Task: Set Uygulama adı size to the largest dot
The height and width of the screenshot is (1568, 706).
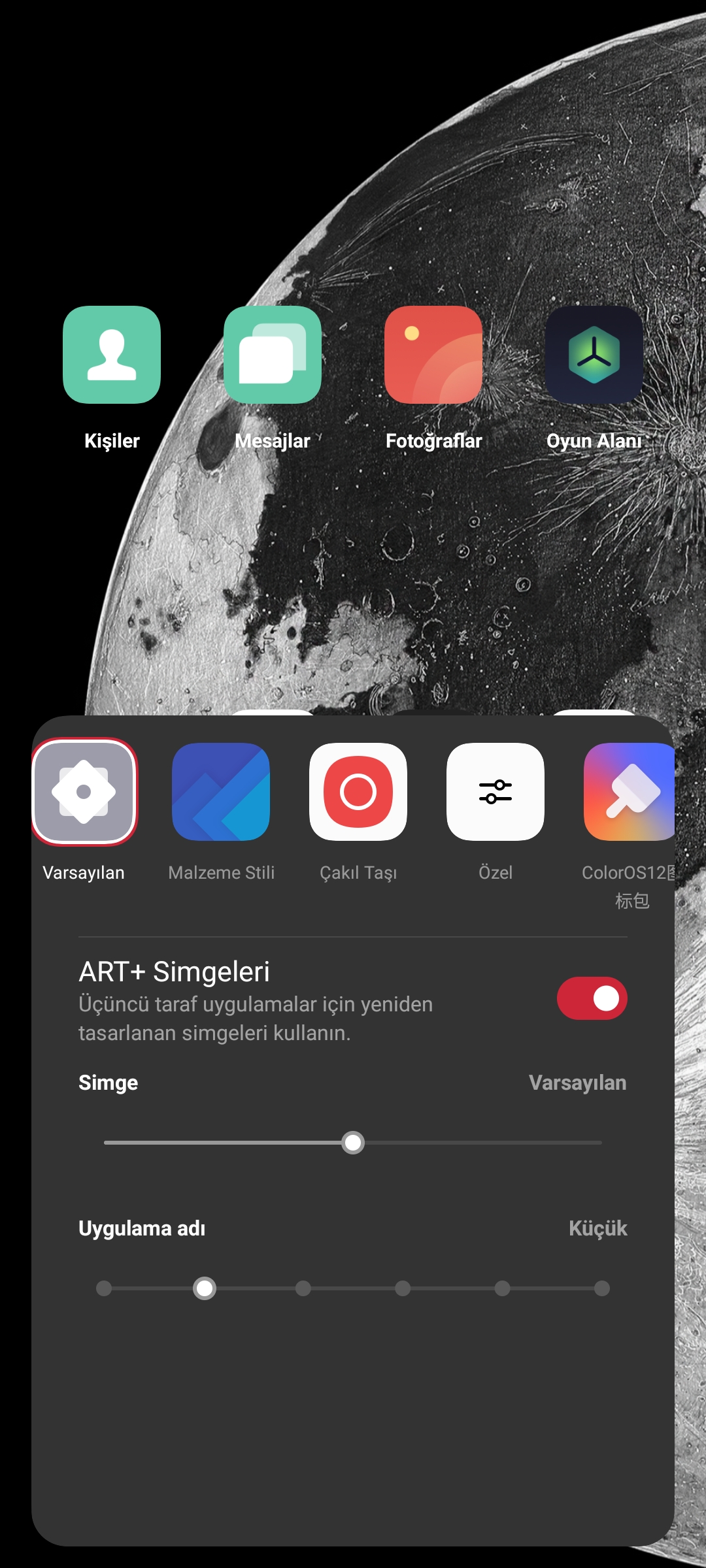Action: 602,1288
